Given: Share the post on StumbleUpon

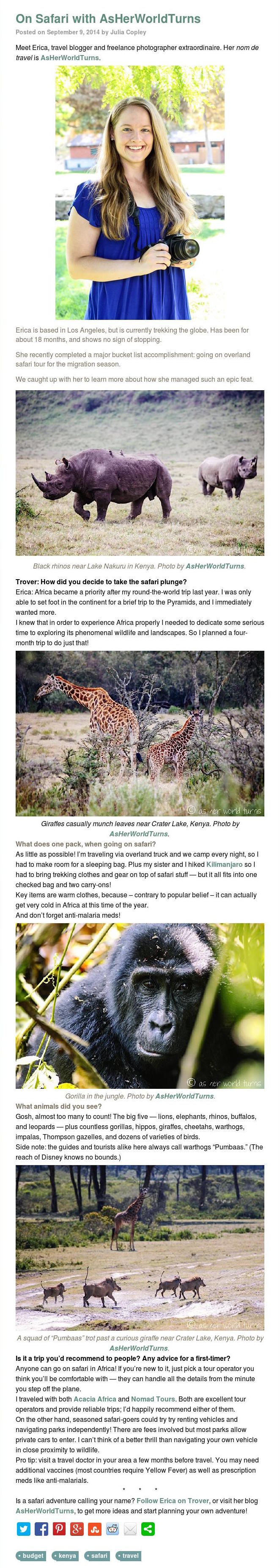Looking at the screenshot, I should [95, 1529].
